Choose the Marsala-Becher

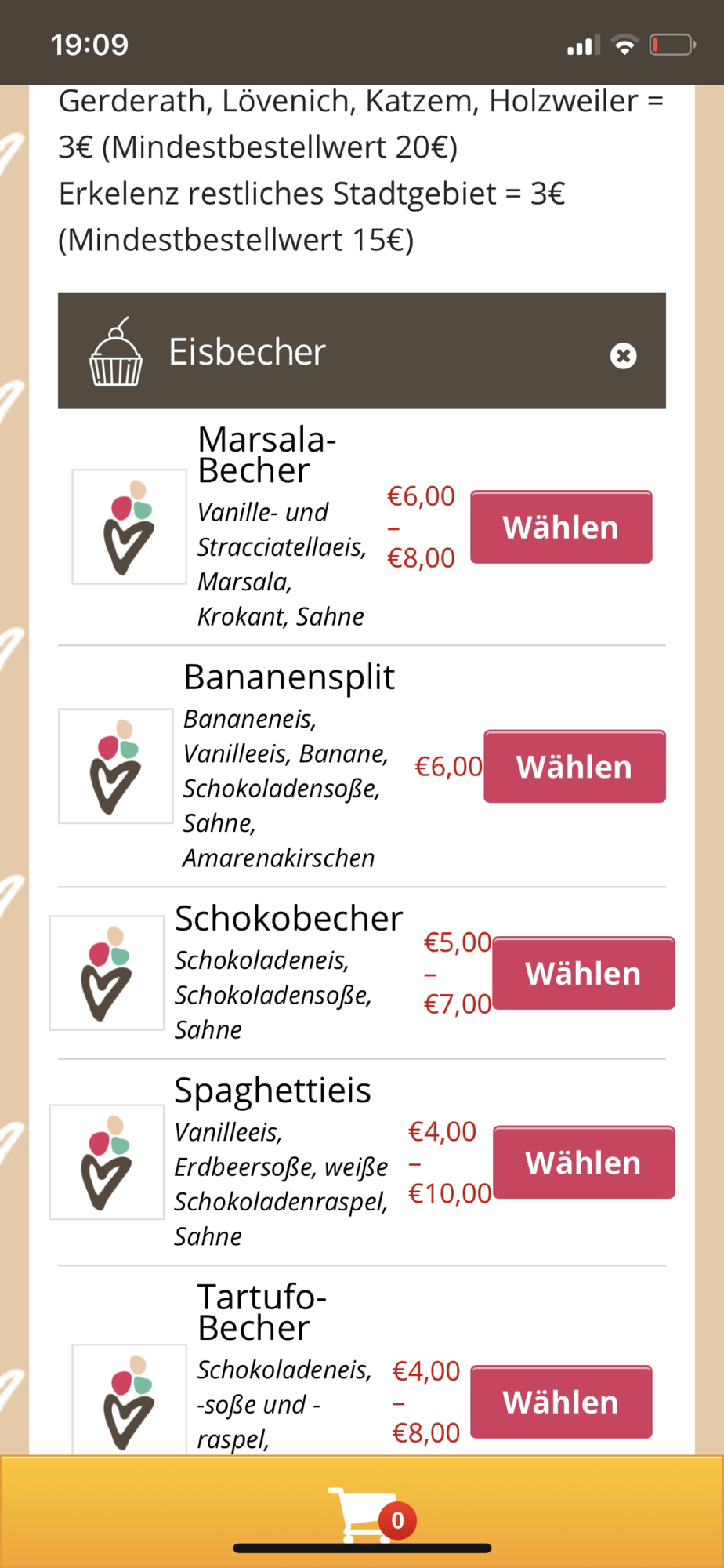click(x=561, y=527)
